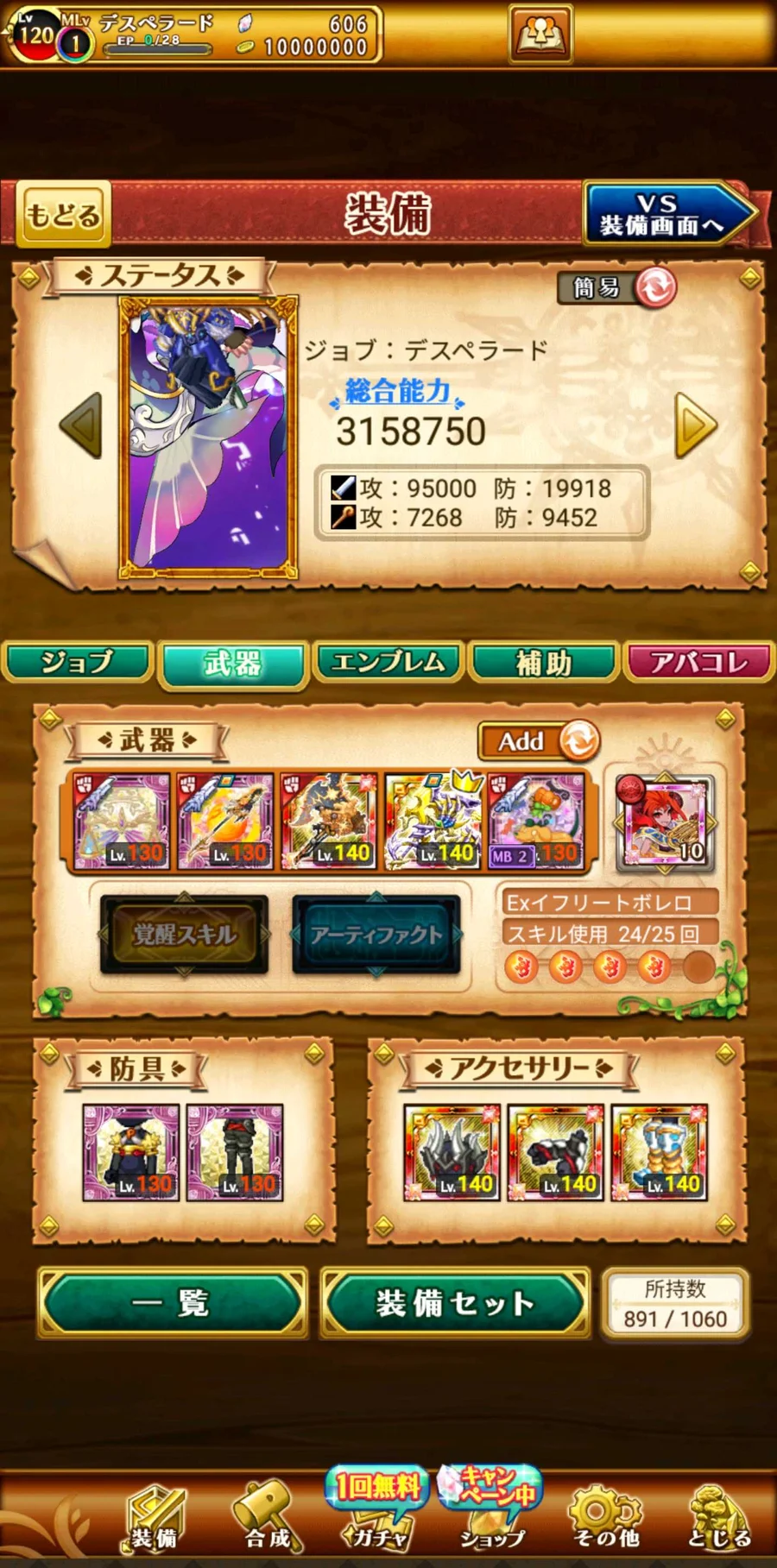Open the アーティファクト button
Viewport: 777px width, 1568px height.
[x=376, y=935]
